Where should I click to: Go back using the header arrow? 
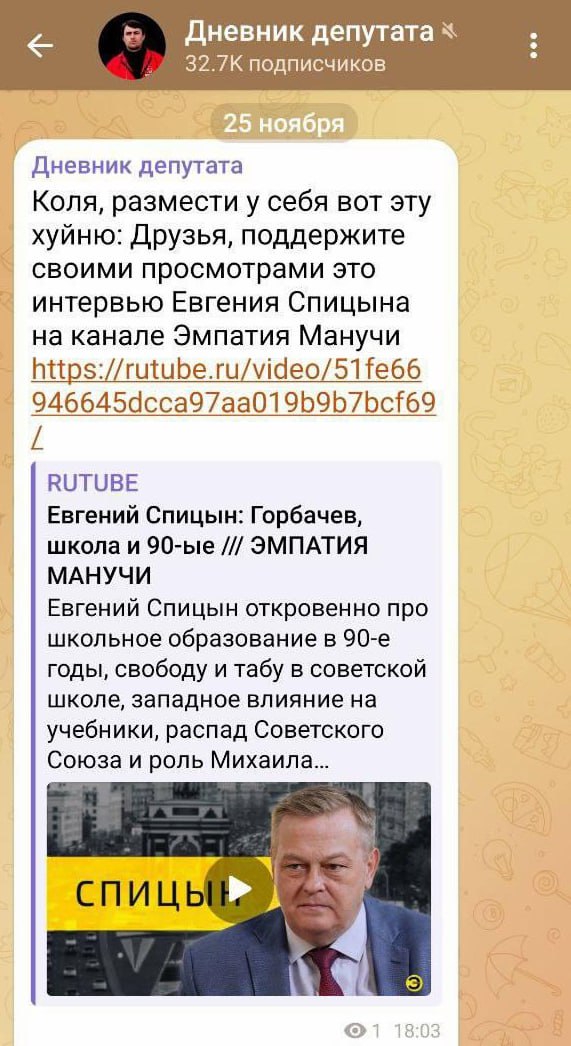click(x=40, y=46)
